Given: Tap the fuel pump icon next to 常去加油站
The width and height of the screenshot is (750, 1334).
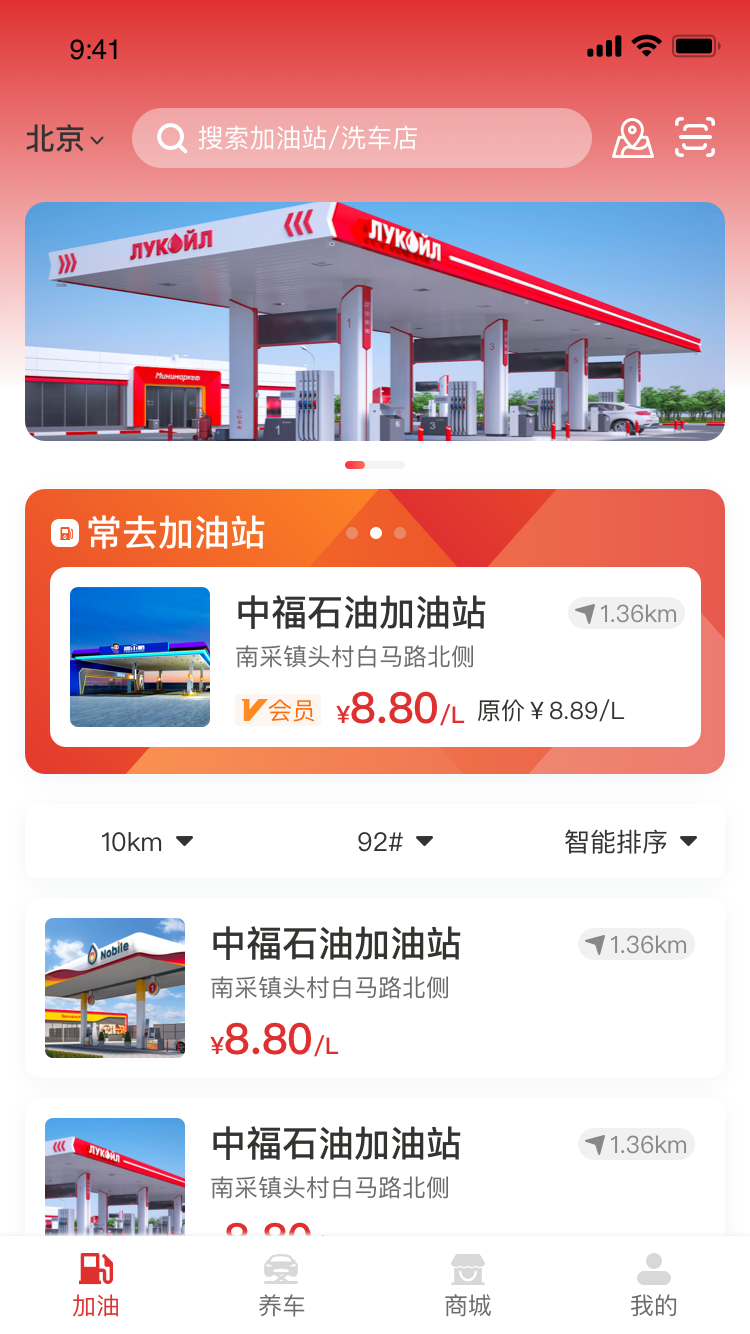Looking at the screenshot, I should pyautogui.click(x=64, y=534).
